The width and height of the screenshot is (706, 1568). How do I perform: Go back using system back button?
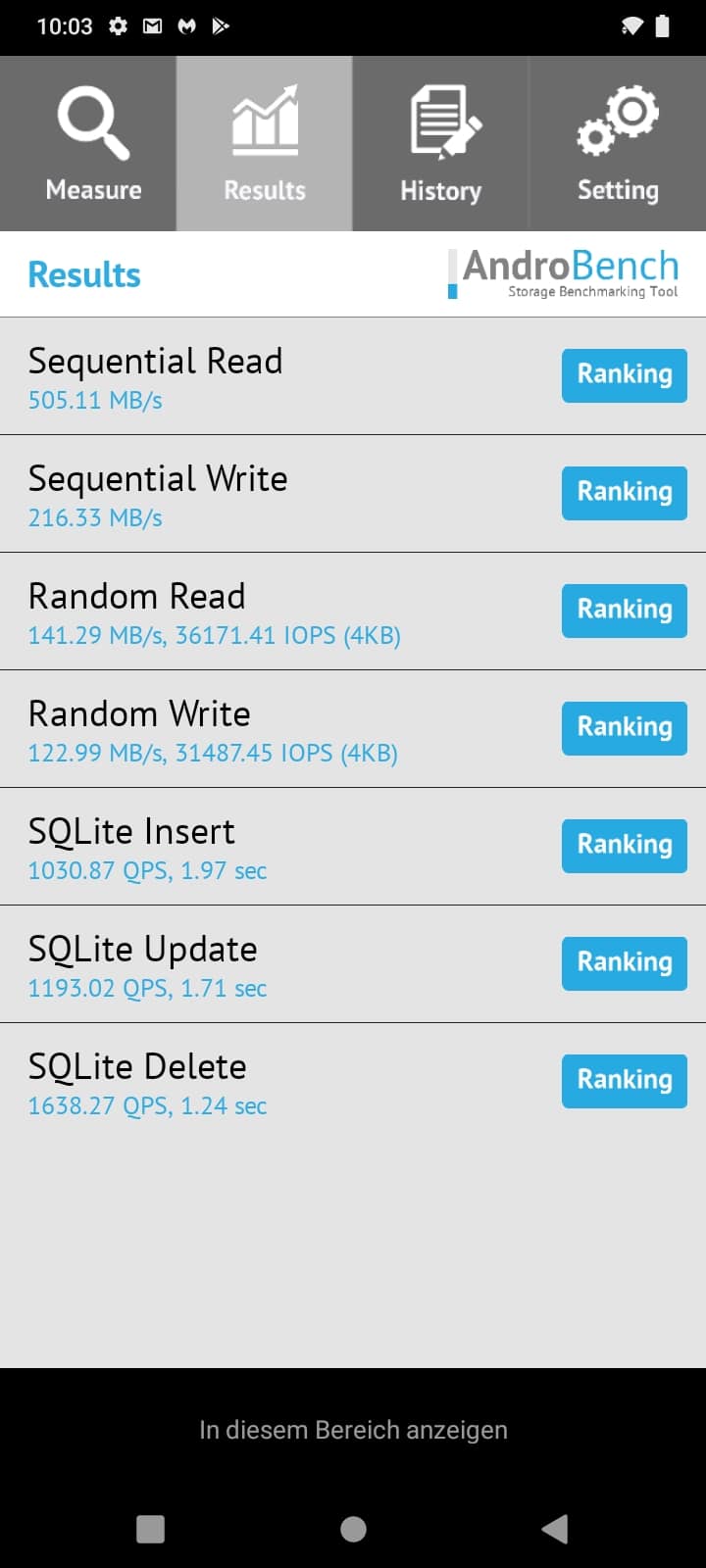point(555,1529)
